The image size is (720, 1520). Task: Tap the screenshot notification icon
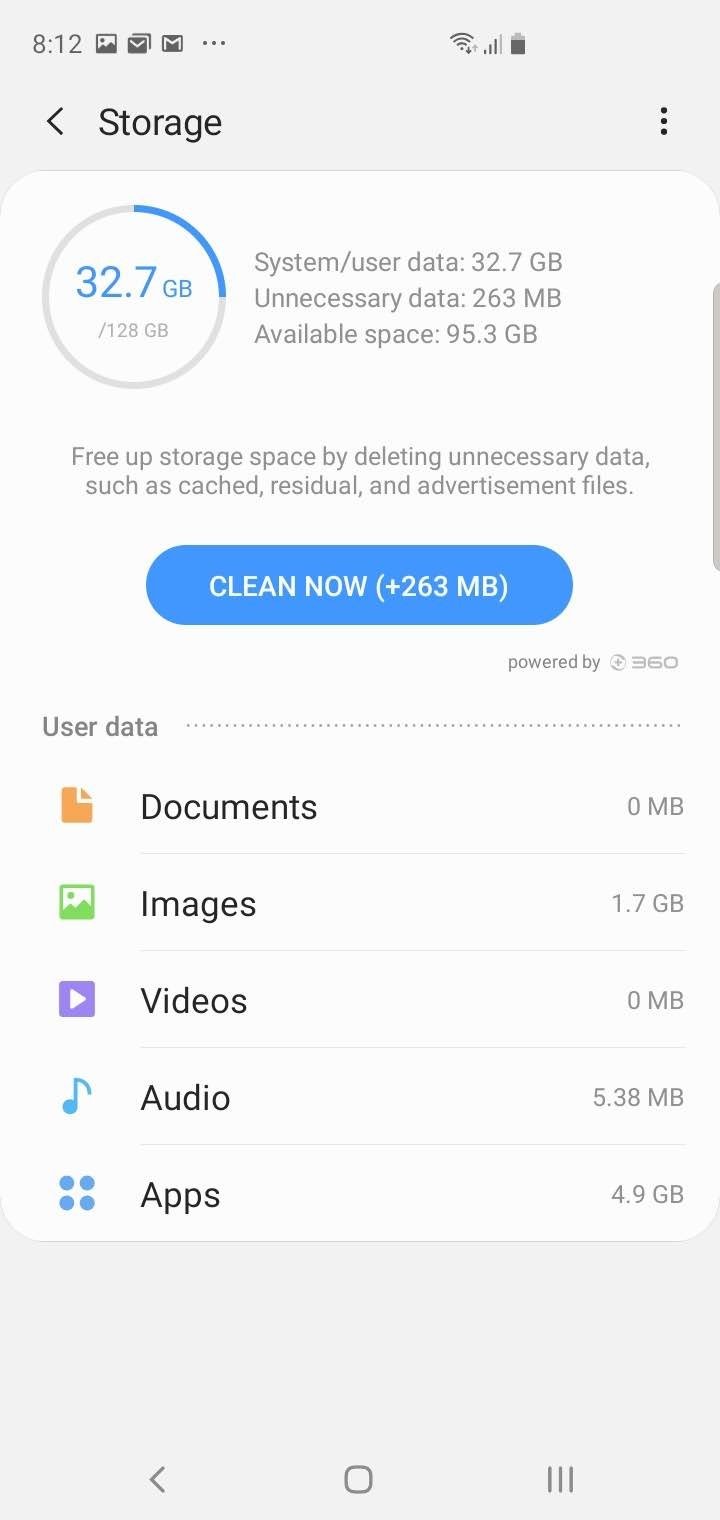tap(106, 42)
